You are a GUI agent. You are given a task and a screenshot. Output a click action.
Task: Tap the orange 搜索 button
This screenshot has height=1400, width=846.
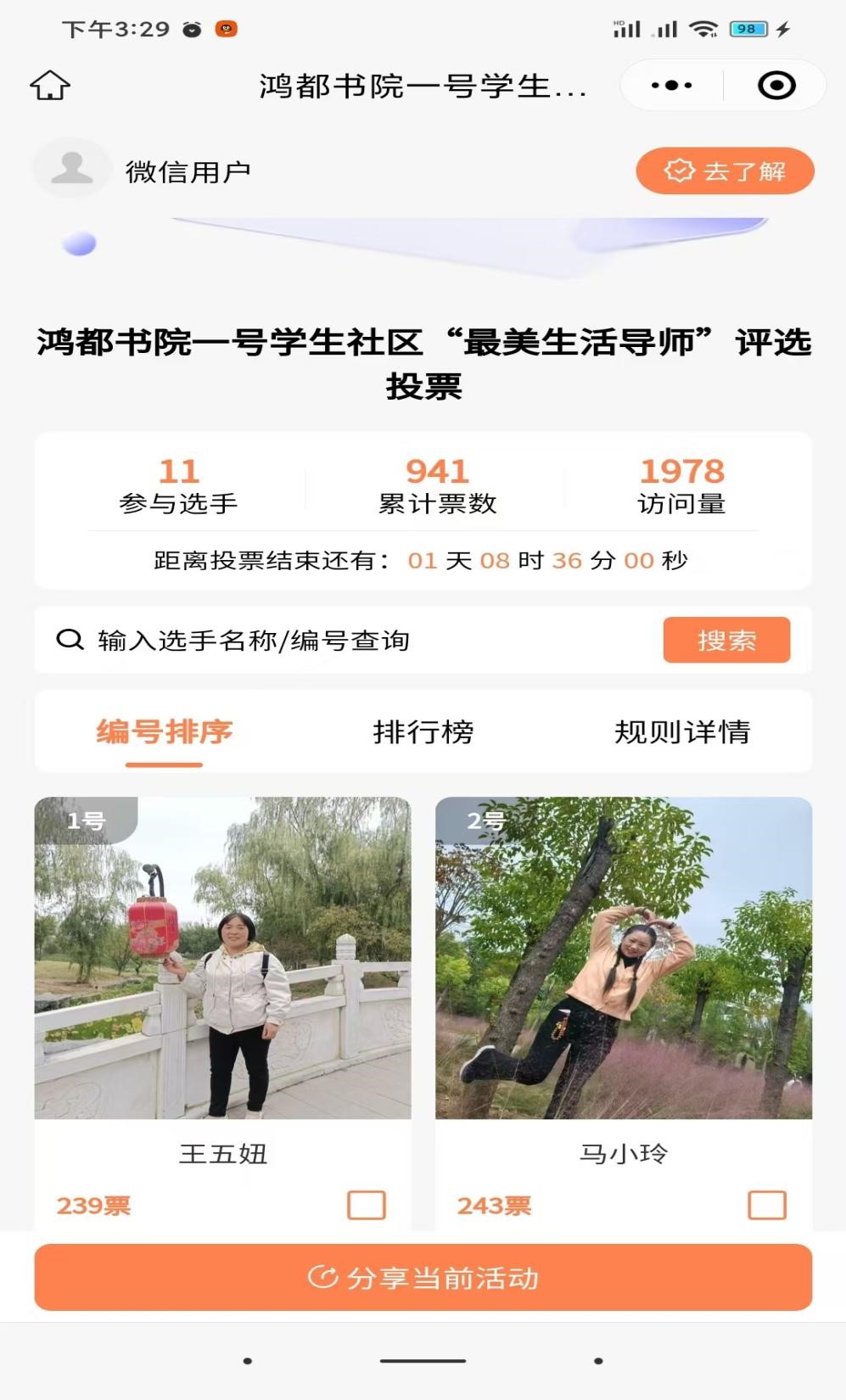tap(726, 641)
